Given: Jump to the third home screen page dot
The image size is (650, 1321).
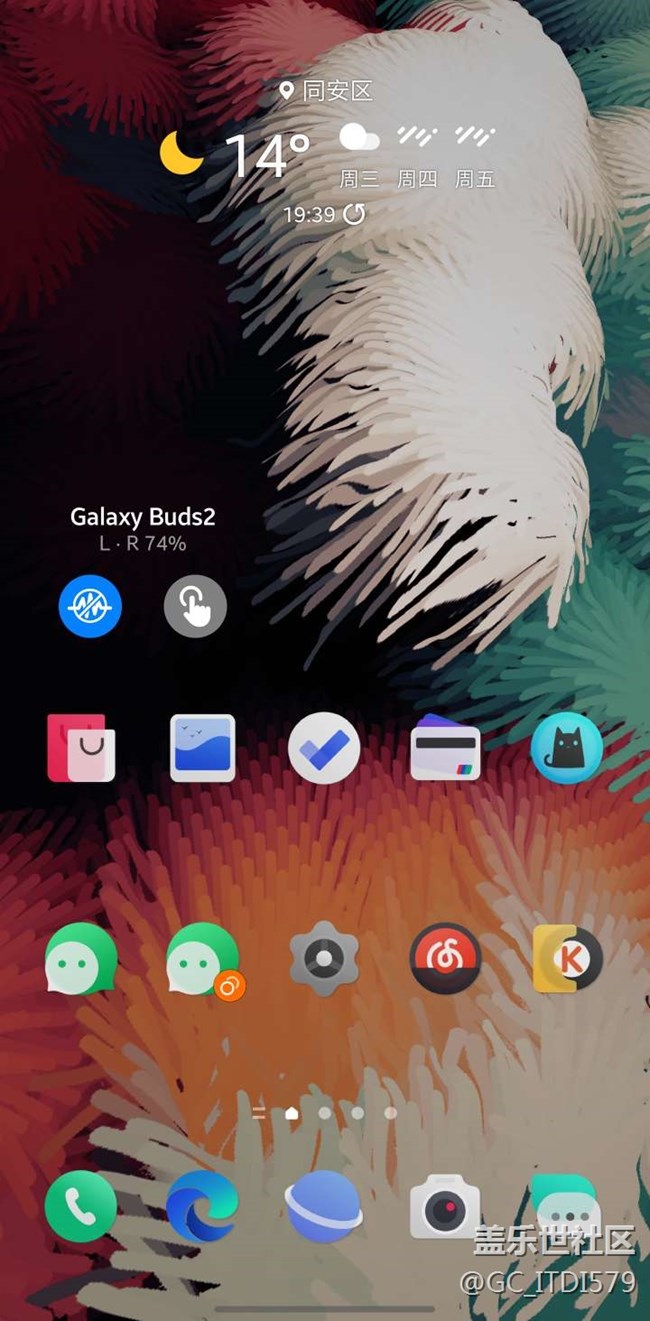Looking at the screenshot, I should coord(357,1112).
